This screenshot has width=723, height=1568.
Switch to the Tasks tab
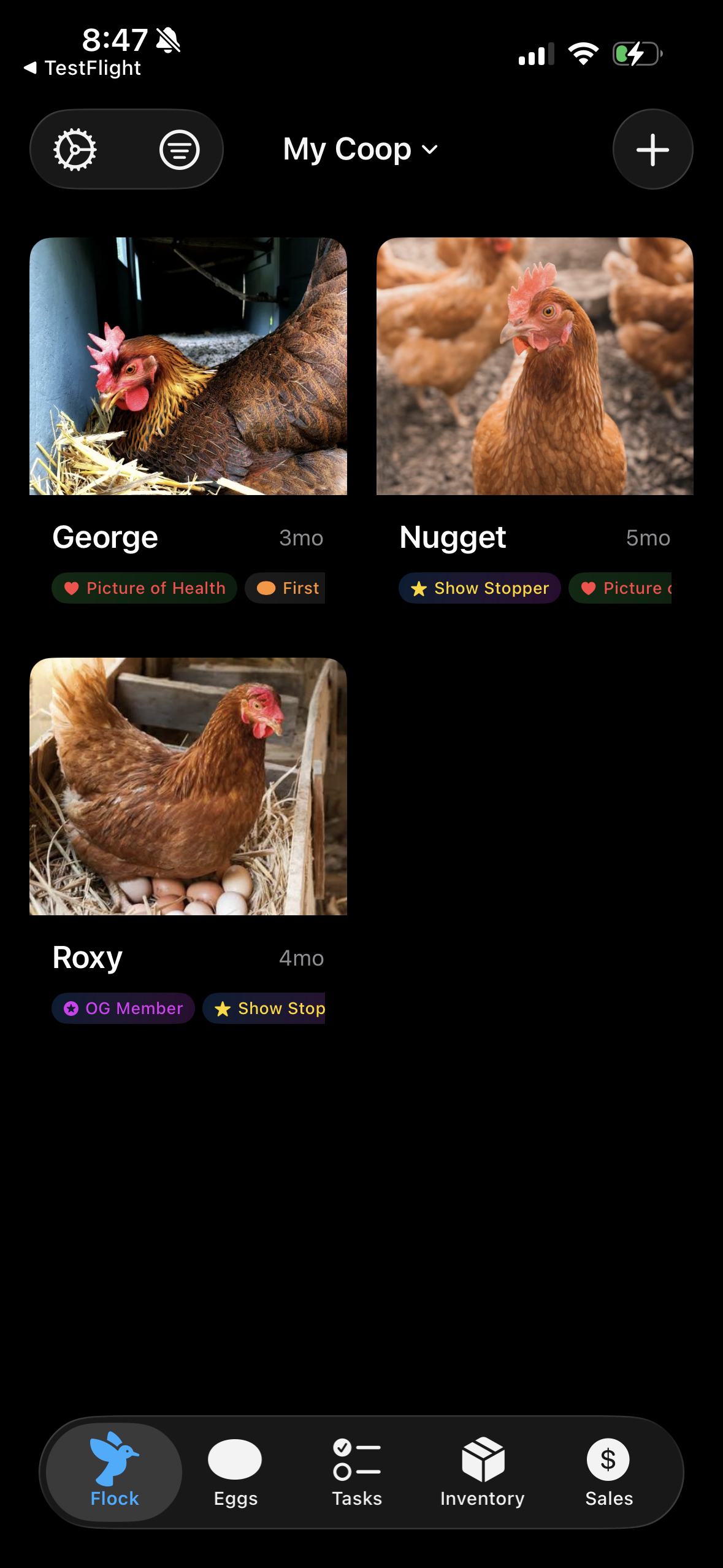tap(357, 1471)
